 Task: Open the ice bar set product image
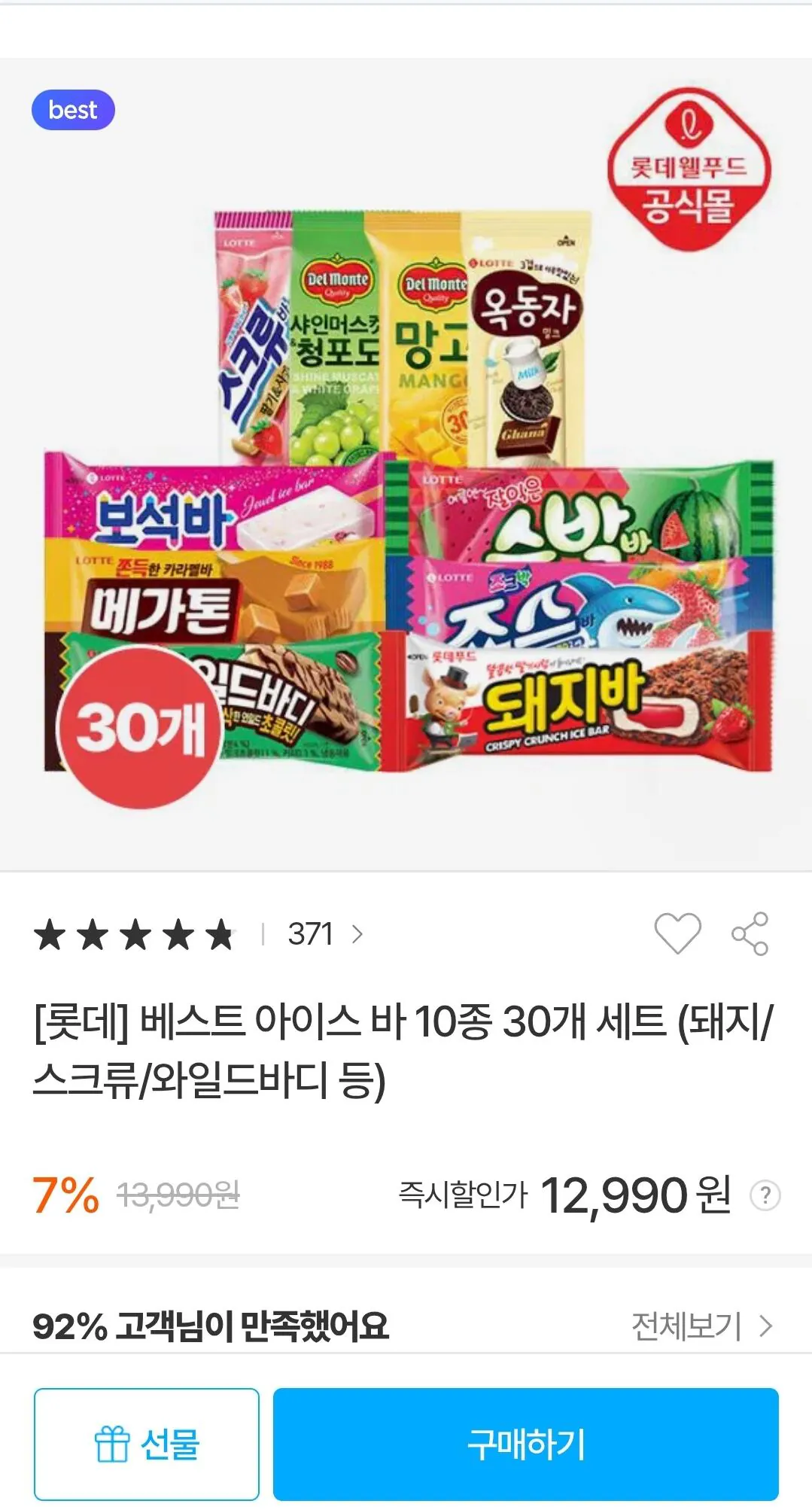406,489
